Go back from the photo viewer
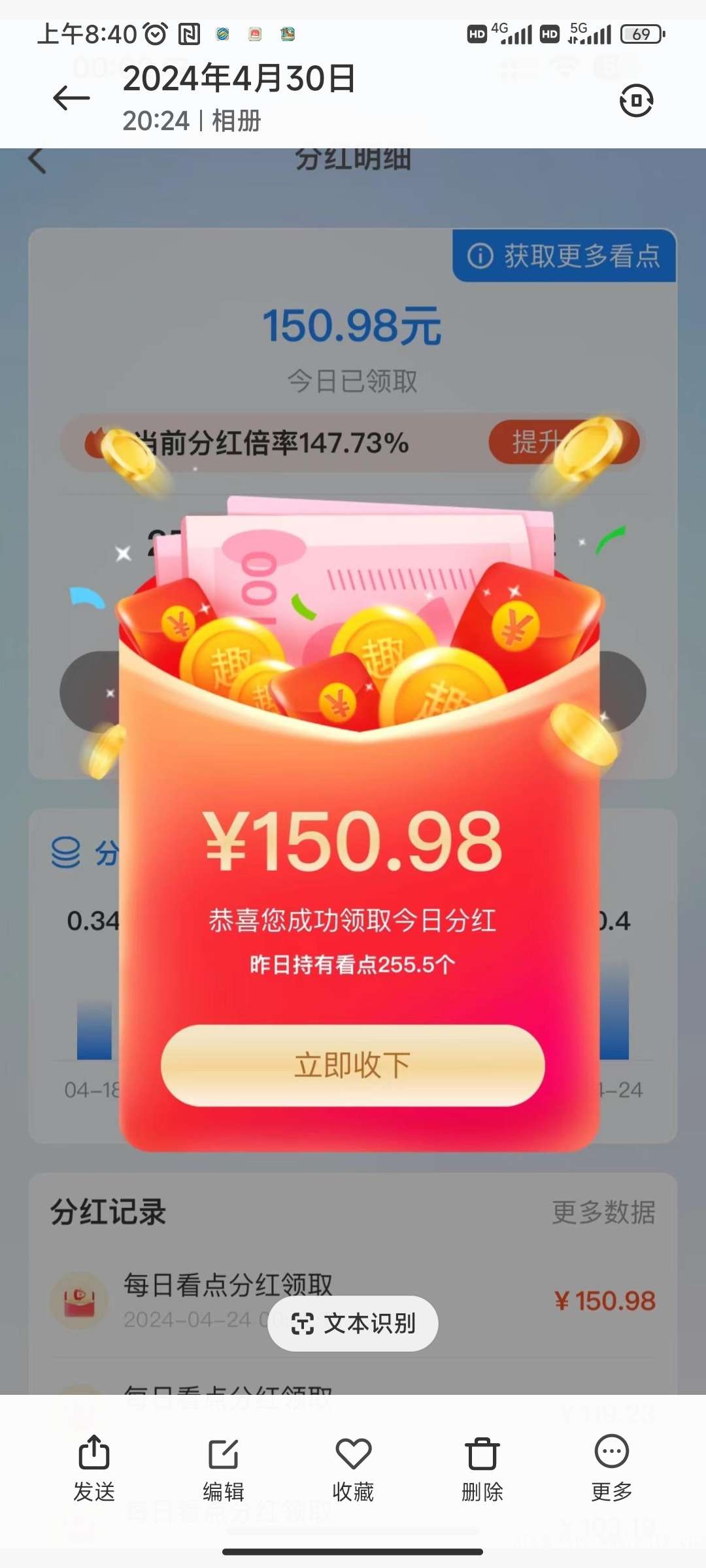 coord(71,99)
